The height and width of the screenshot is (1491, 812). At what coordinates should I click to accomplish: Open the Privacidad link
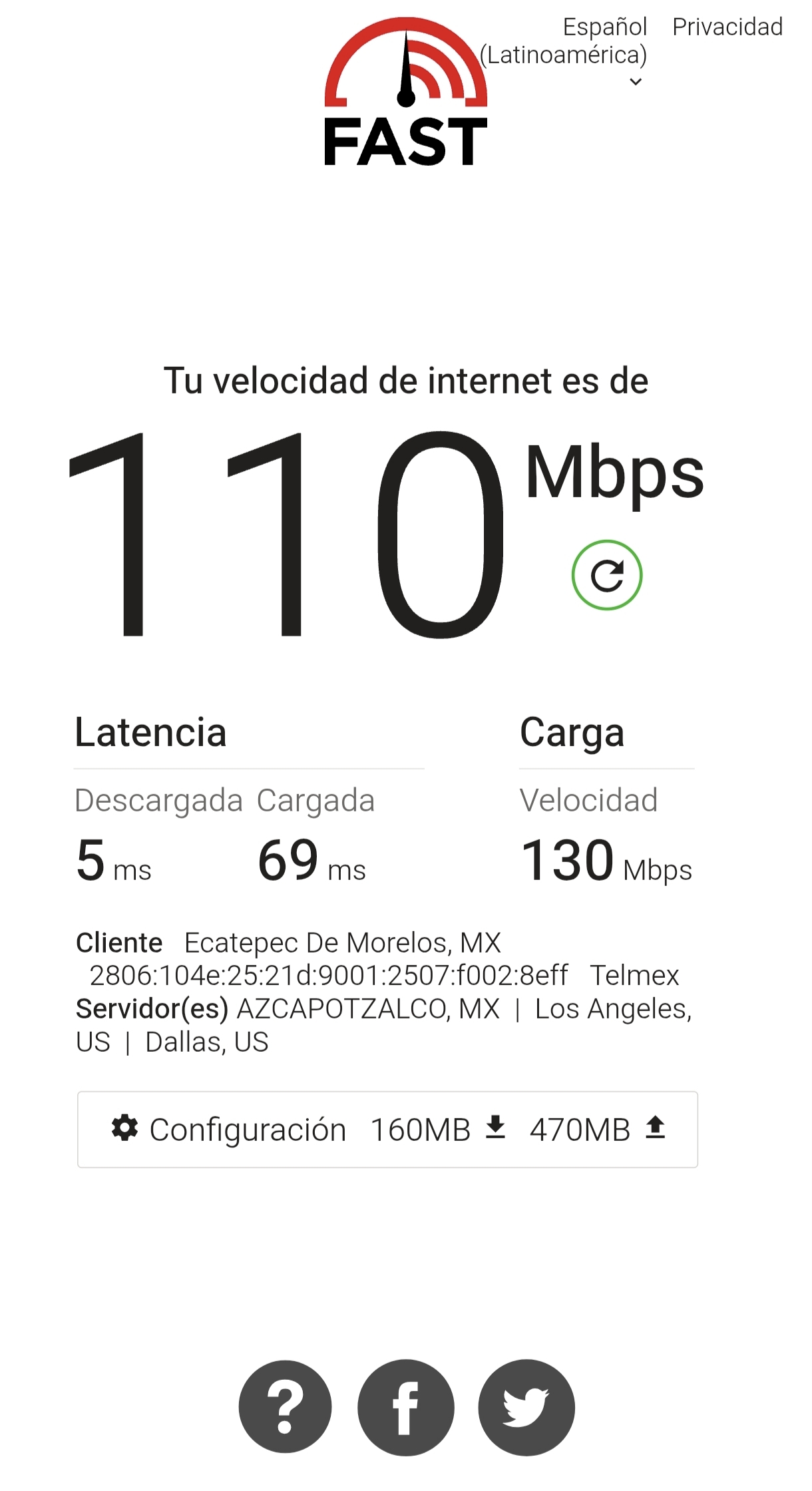(x=727, y=27)
